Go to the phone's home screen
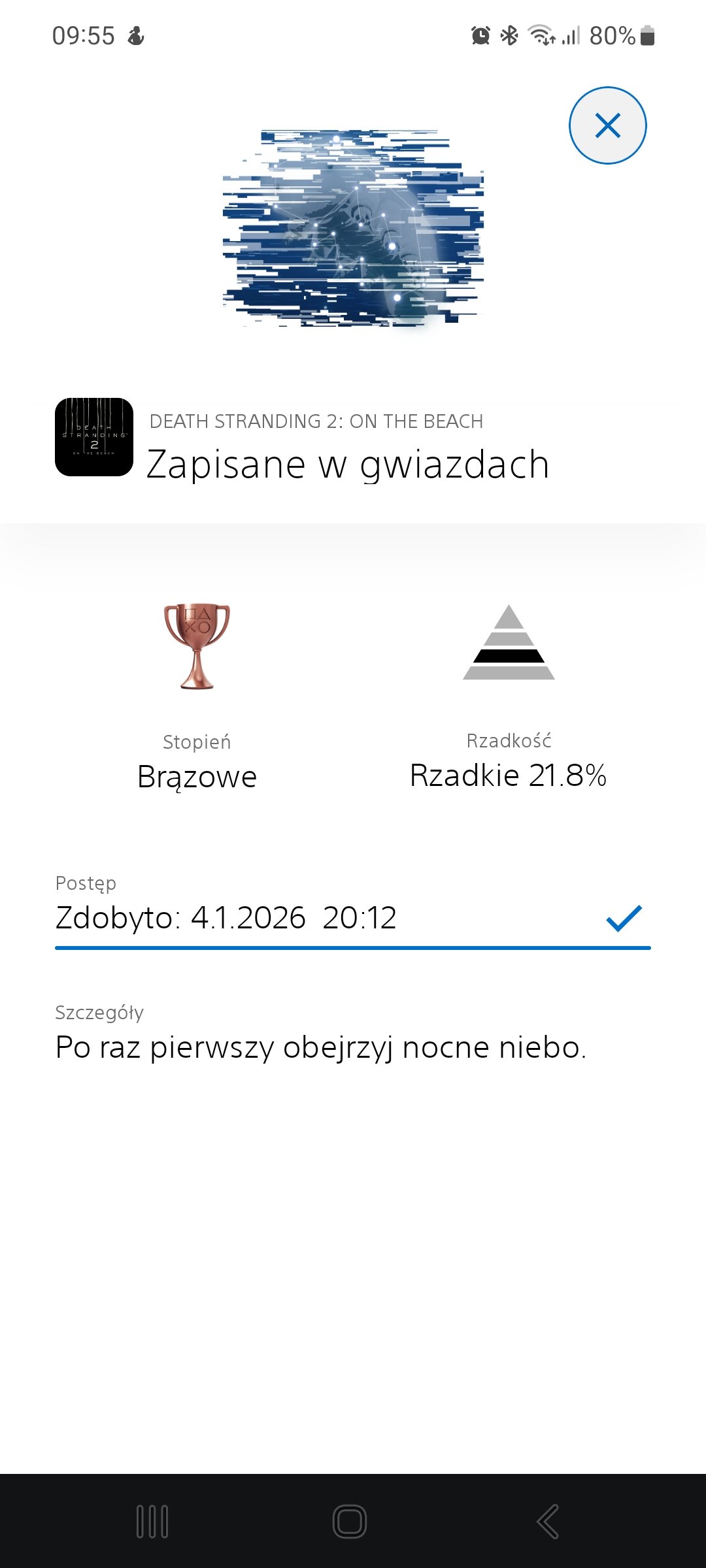 350,1521
